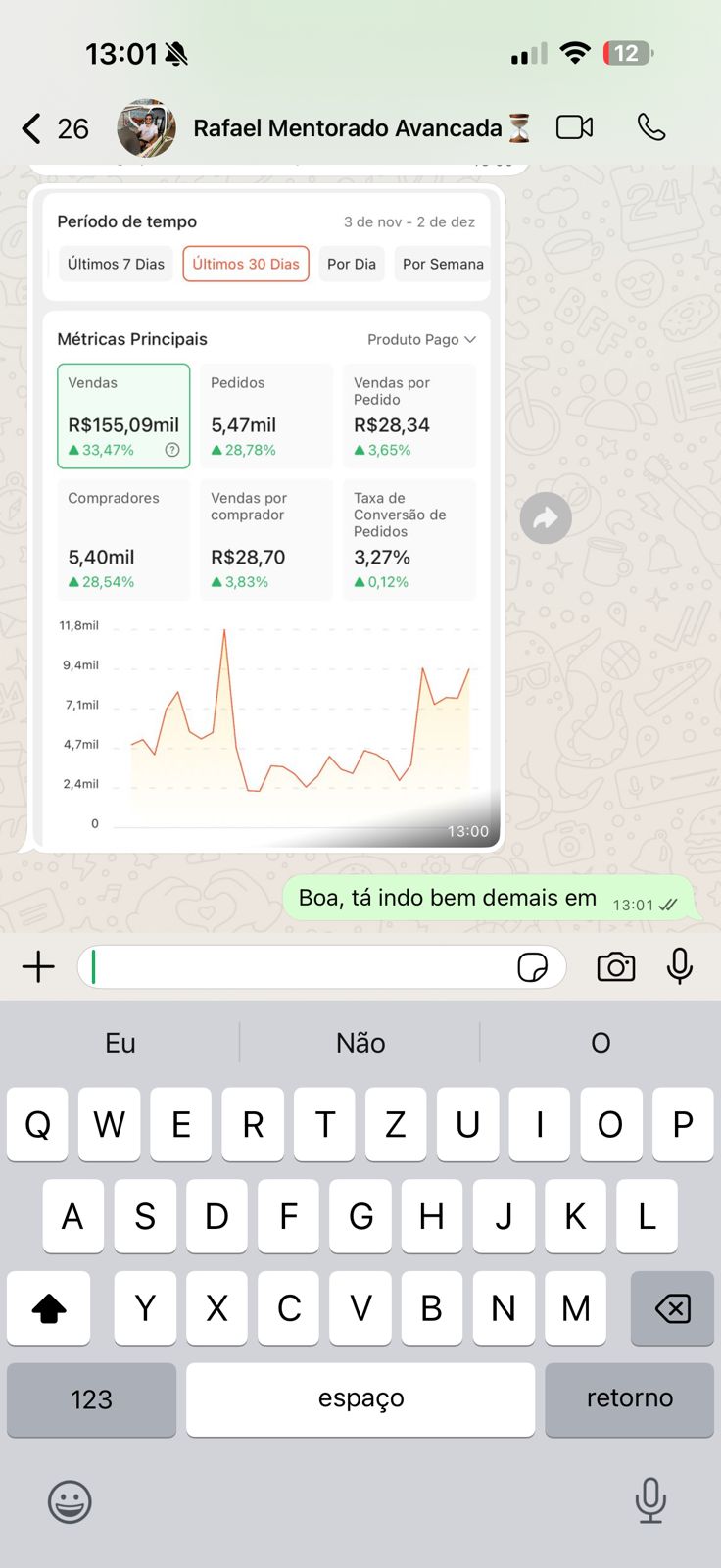Image resolution: width=721 pixels, height=1568 pixels.
Task: Select the Últimos 7 Dias filter
Action: click(x=115, y=263)
